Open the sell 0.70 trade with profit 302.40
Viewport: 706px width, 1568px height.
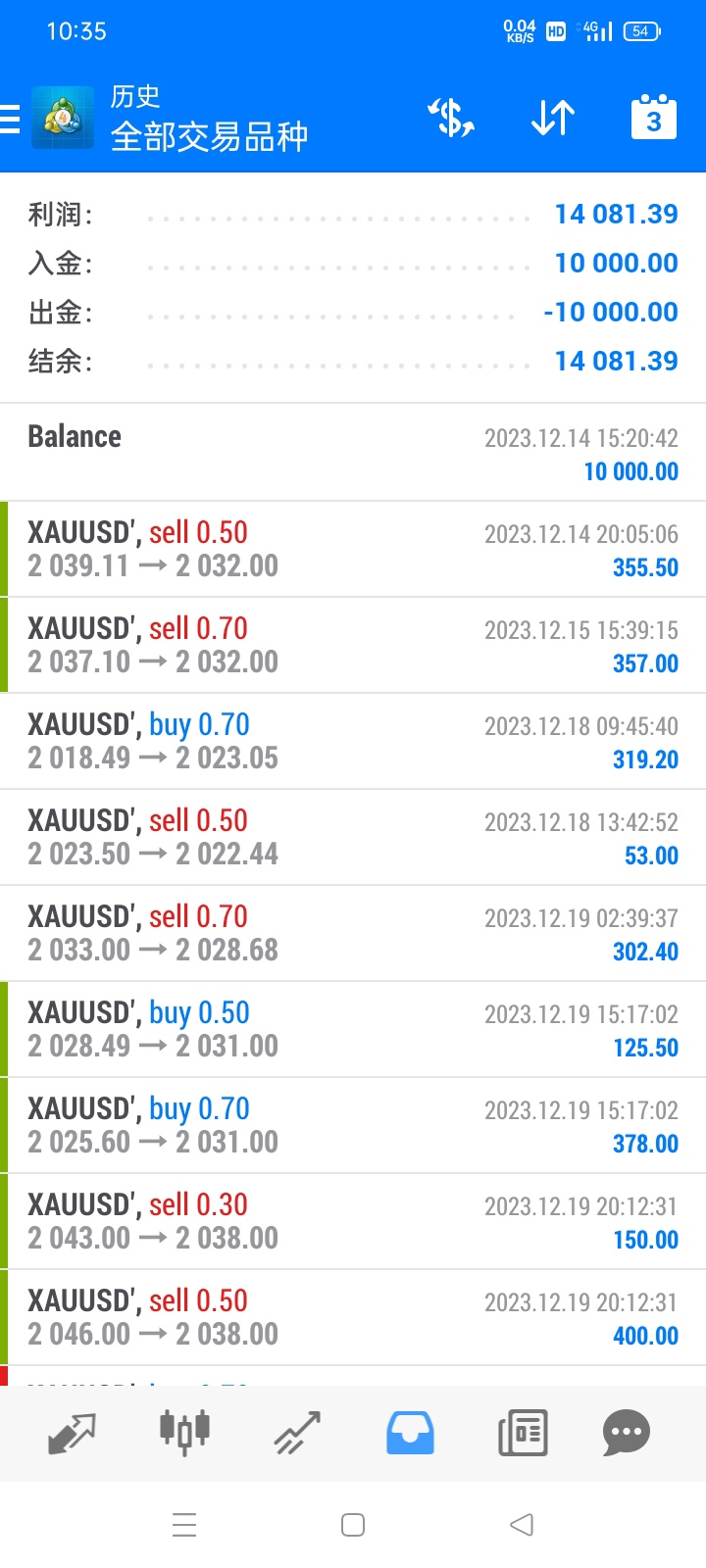click(x=353, y=933)
